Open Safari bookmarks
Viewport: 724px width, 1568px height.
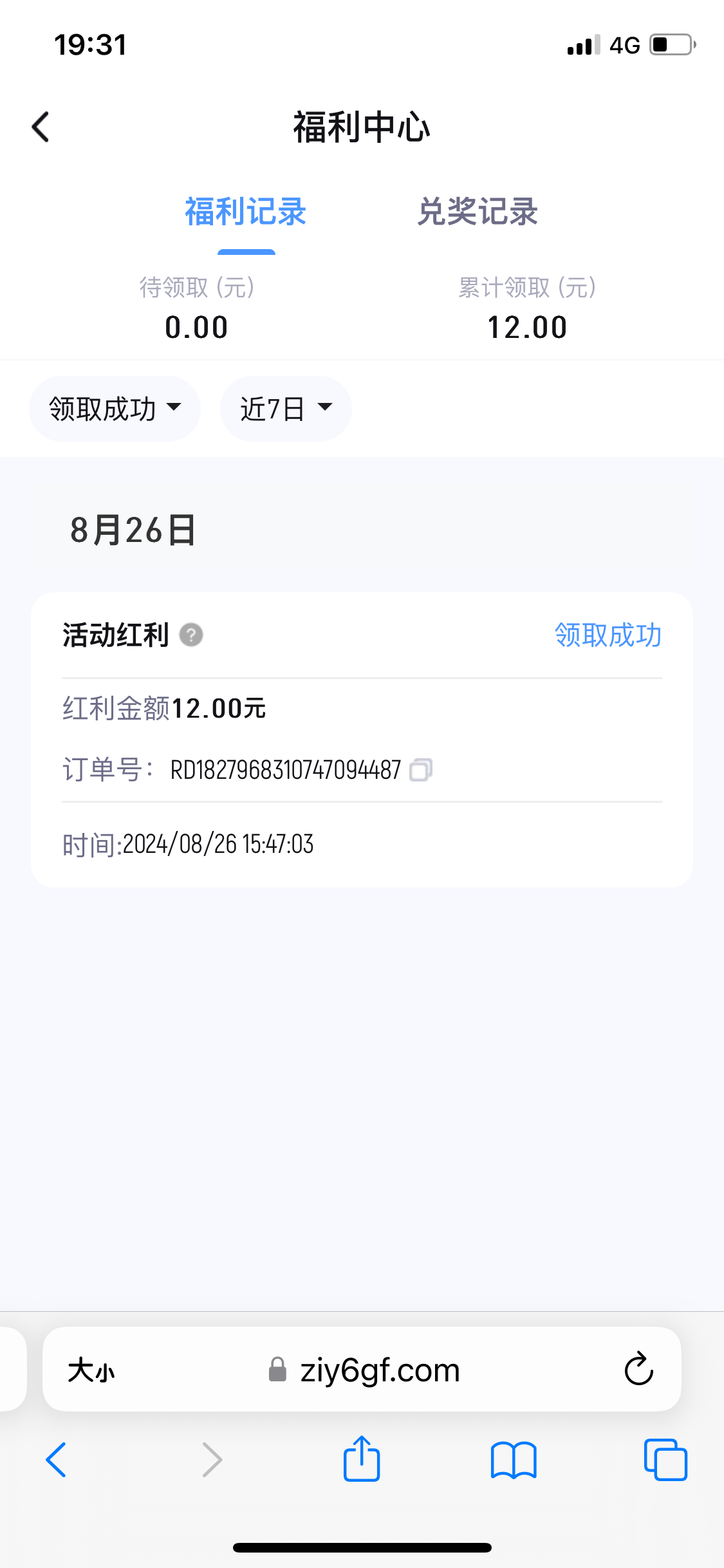pyautogui.click(x=513, y=1460)
